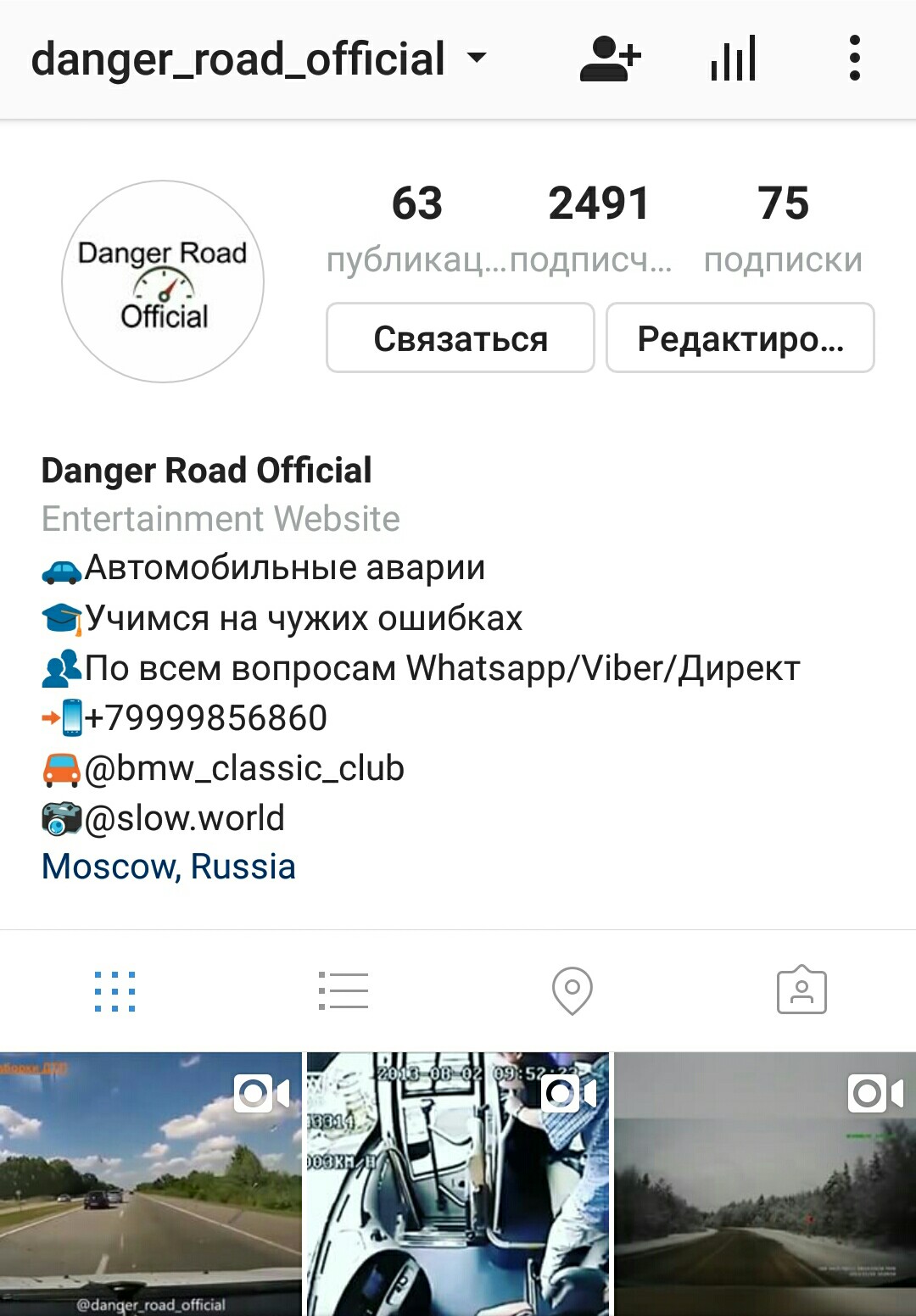Open the sunny highway dashcam video
The width and height of the screenshot is (916, 1316).
[x=151, y=1184]
